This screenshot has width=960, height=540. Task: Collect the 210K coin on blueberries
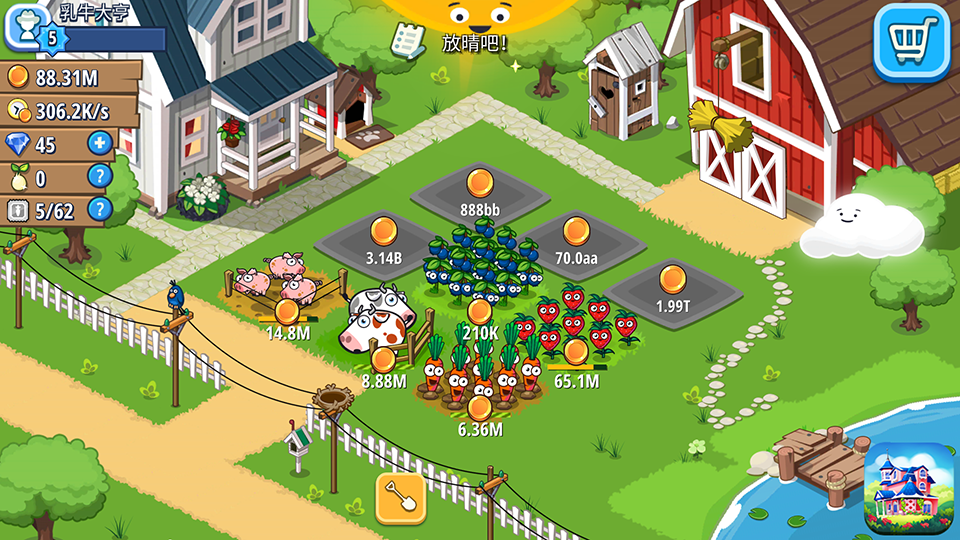tap(480, 312)
